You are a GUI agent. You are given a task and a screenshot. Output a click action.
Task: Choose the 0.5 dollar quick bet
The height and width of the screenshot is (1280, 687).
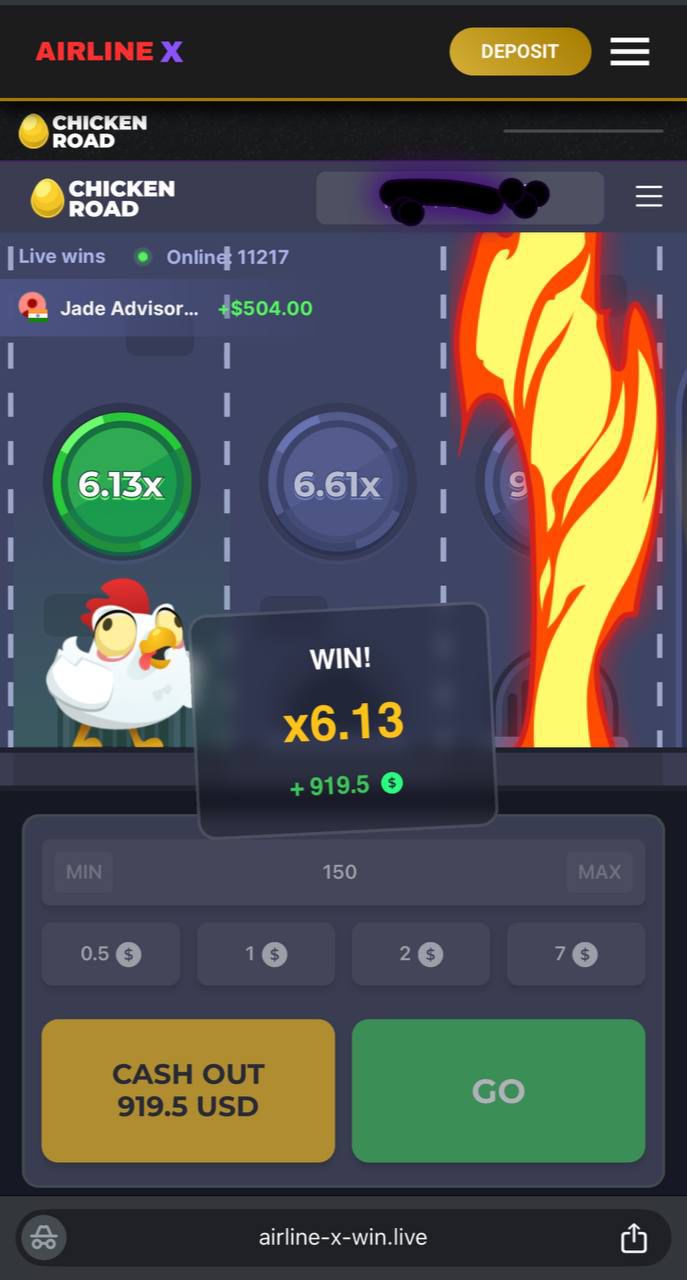point(111,954)
